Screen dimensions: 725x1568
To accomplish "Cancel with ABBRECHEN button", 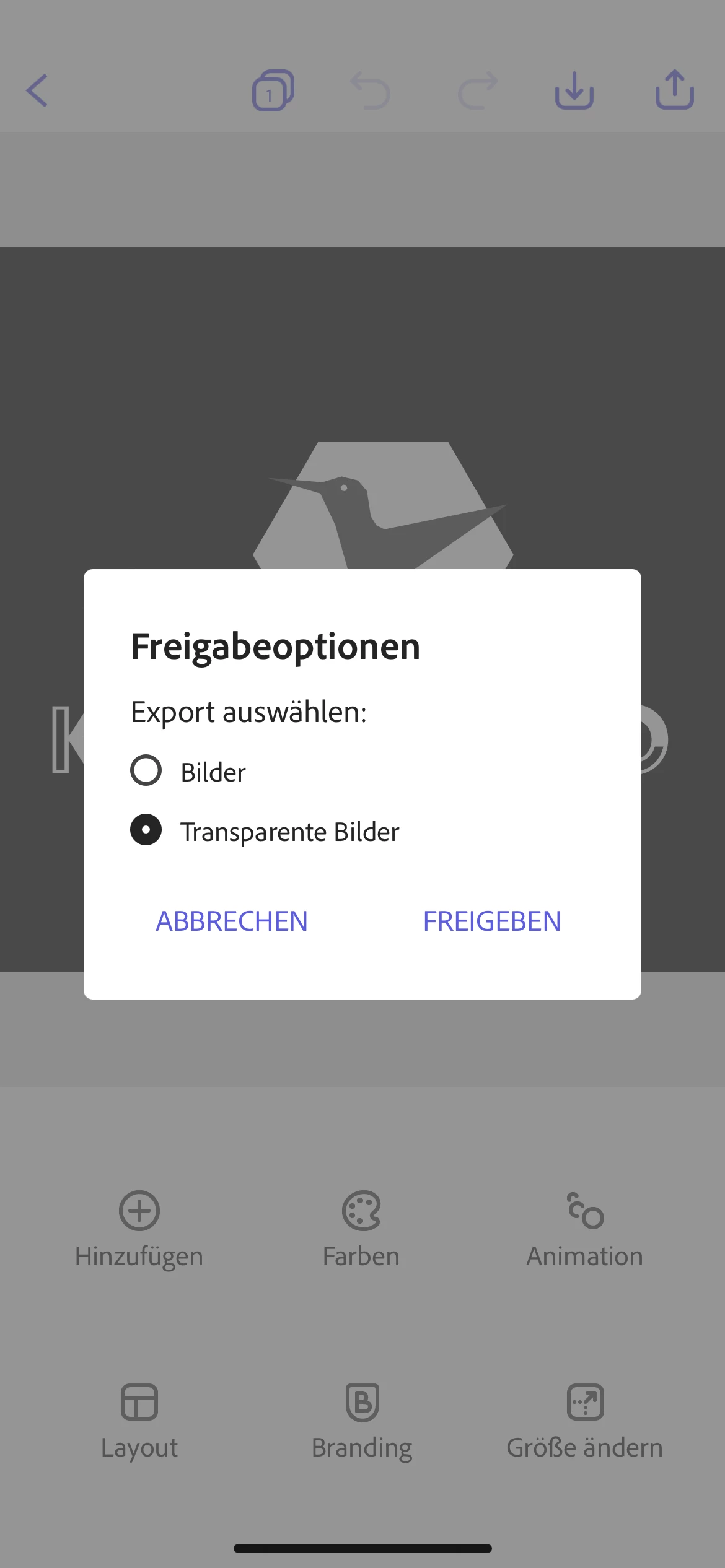I will (x=232, y=921).
